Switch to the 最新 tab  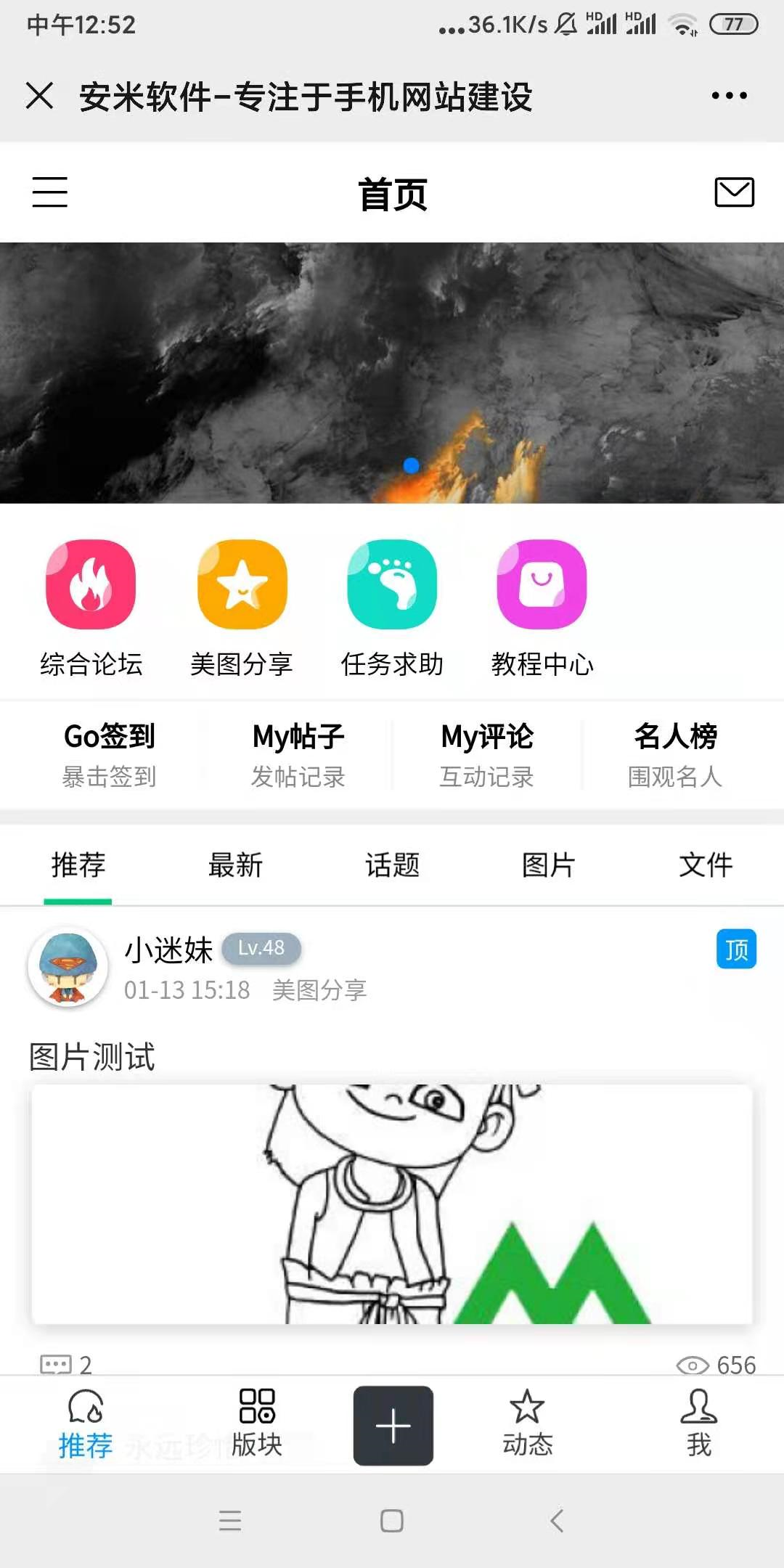(x=235, y=865)
